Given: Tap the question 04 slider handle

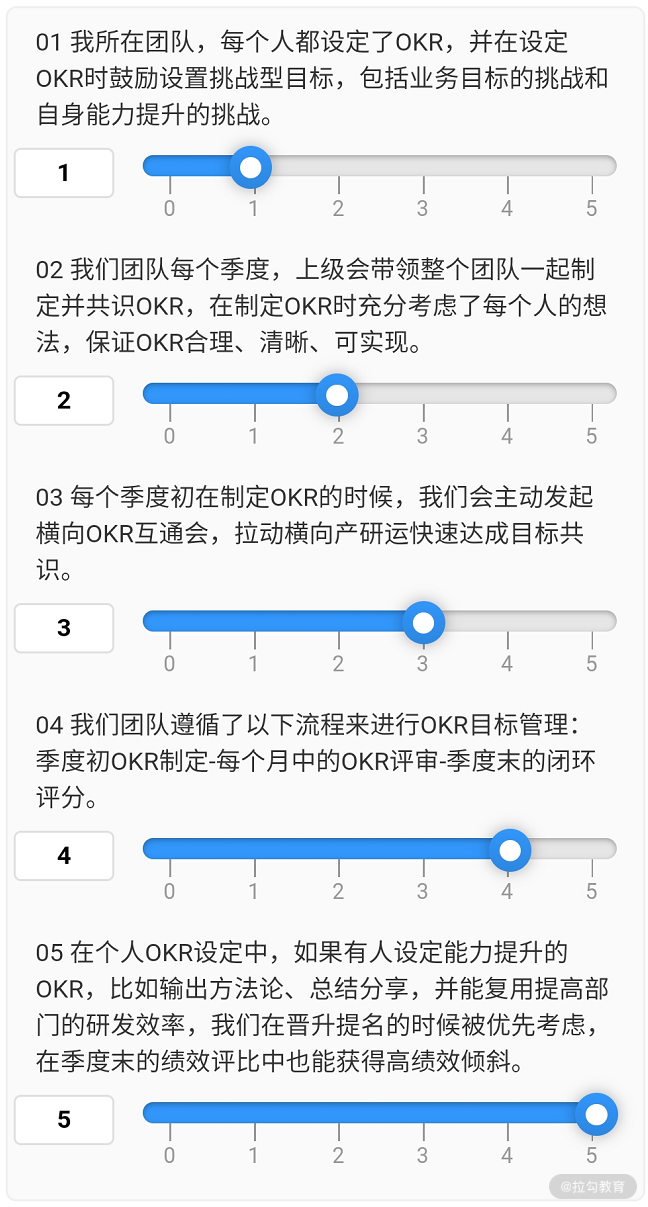Looking at the screenshot, I should coord(510,851).
